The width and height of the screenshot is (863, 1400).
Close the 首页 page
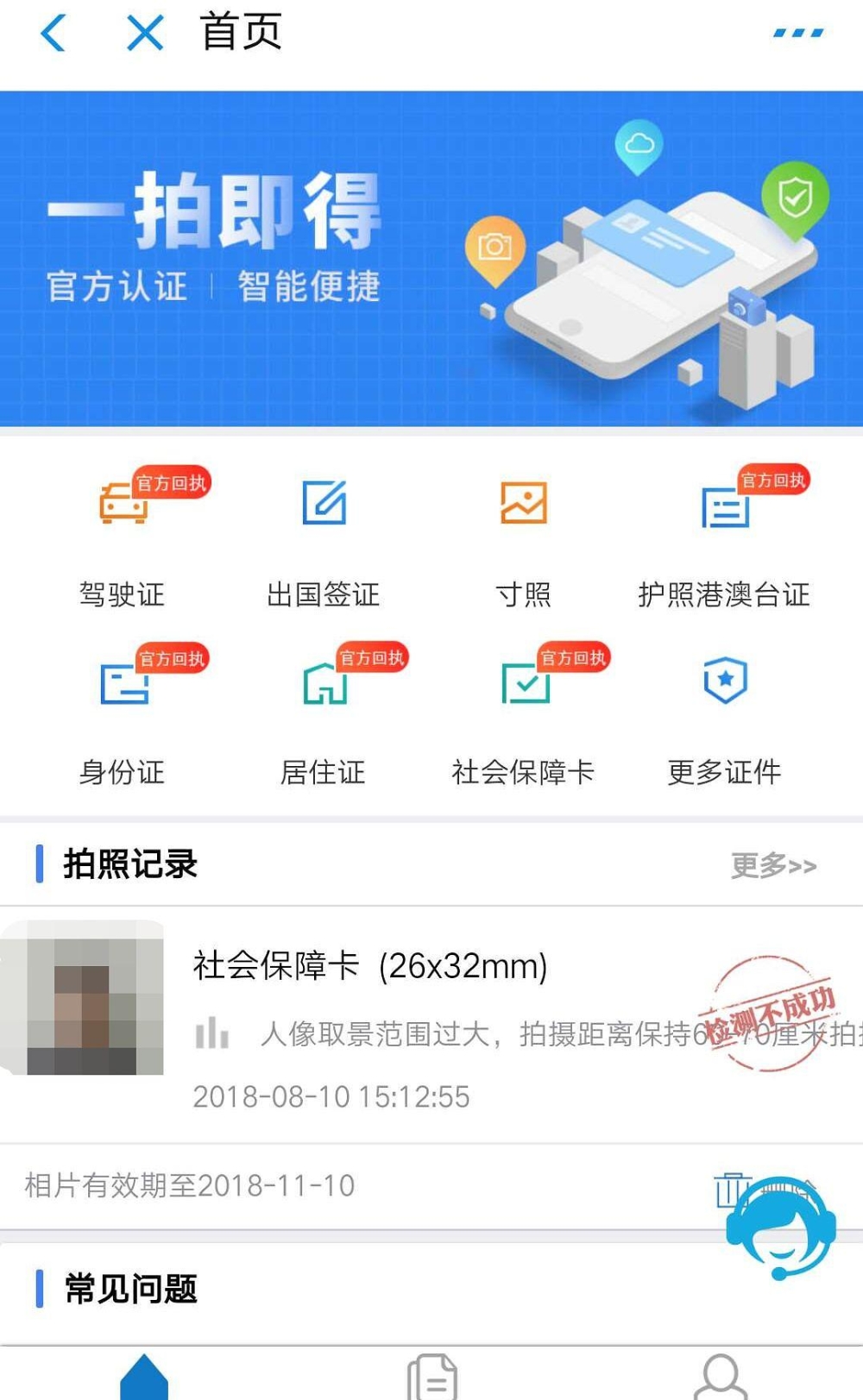145,35
